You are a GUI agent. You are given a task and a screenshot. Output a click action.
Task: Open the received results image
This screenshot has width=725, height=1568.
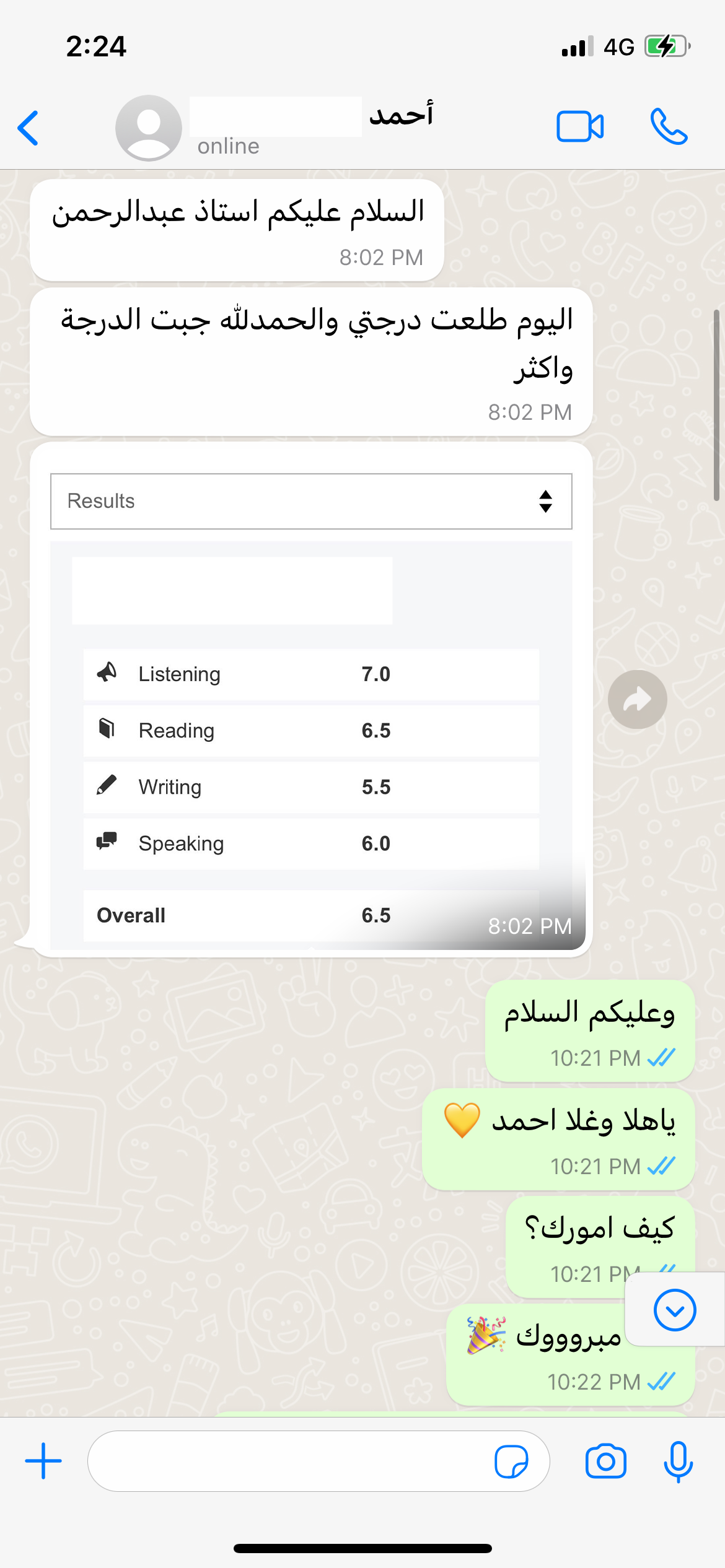pos(311,700)
